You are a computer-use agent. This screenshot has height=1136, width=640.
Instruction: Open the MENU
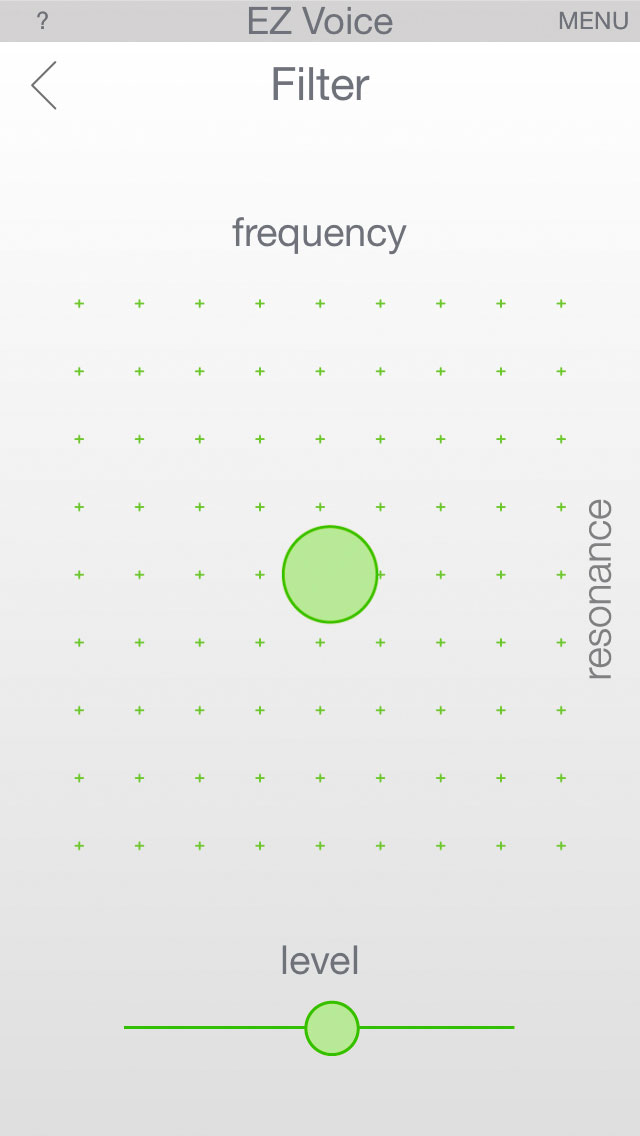593,21
